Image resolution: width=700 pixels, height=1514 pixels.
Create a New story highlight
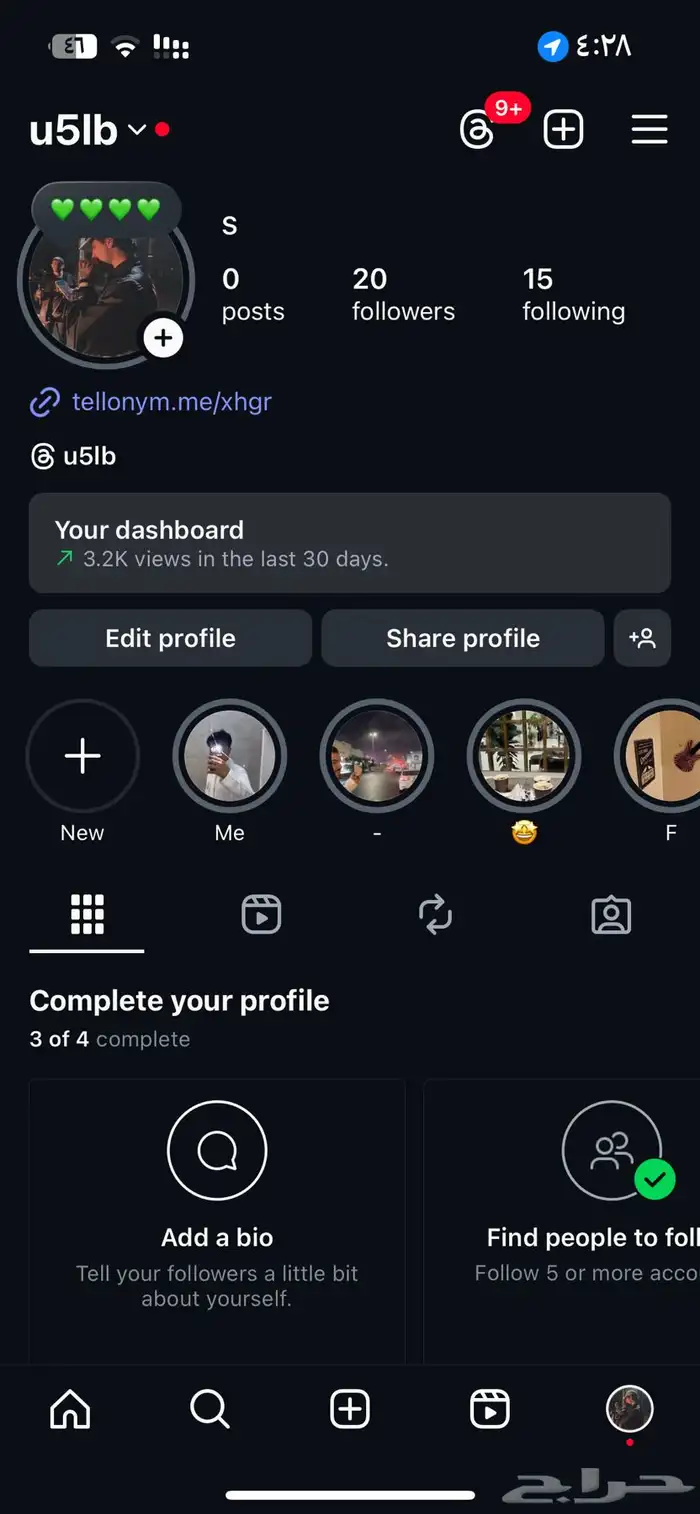pos(82,757)
